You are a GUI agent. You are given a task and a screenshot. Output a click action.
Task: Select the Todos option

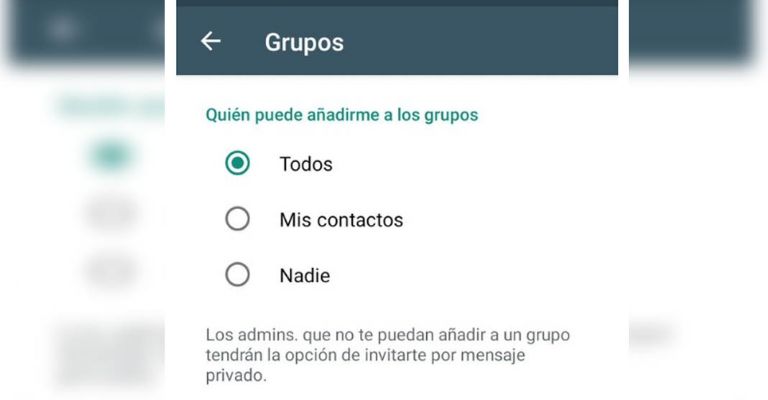238,163
